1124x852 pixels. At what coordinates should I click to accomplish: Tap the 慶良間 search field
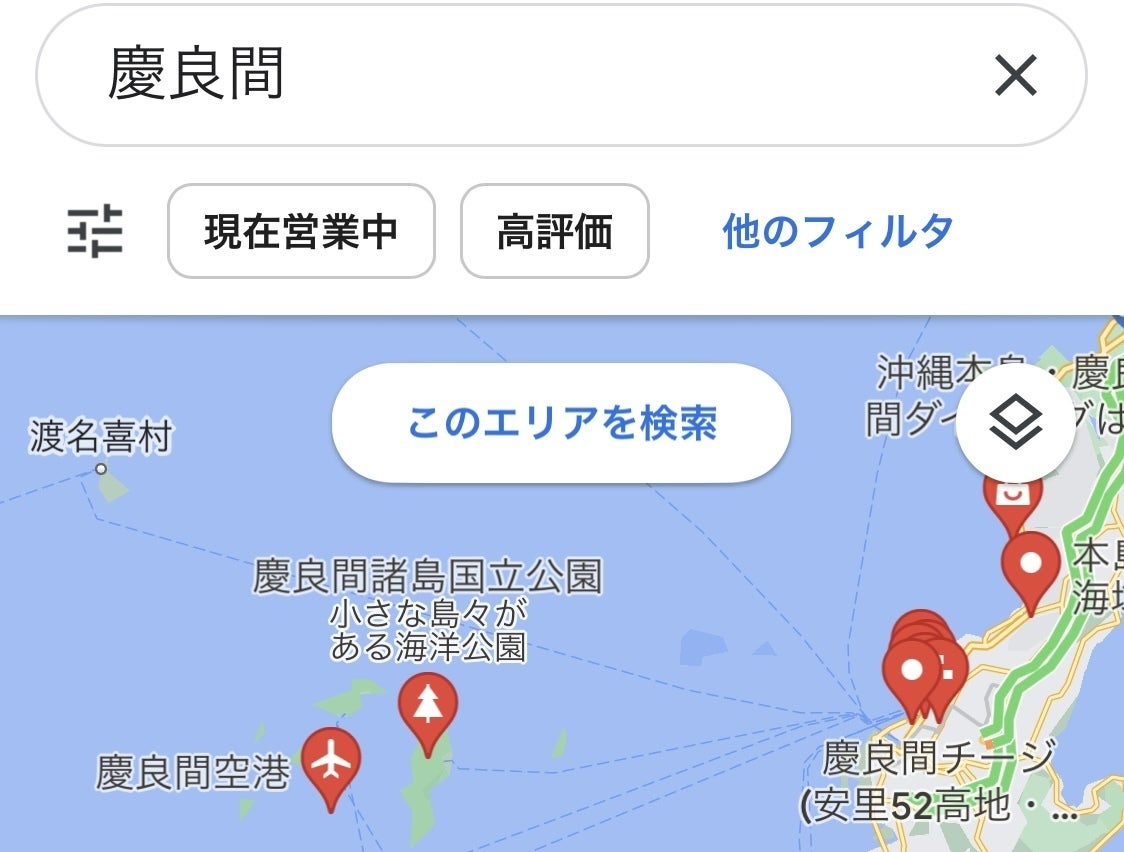click(x=500, y=75)
